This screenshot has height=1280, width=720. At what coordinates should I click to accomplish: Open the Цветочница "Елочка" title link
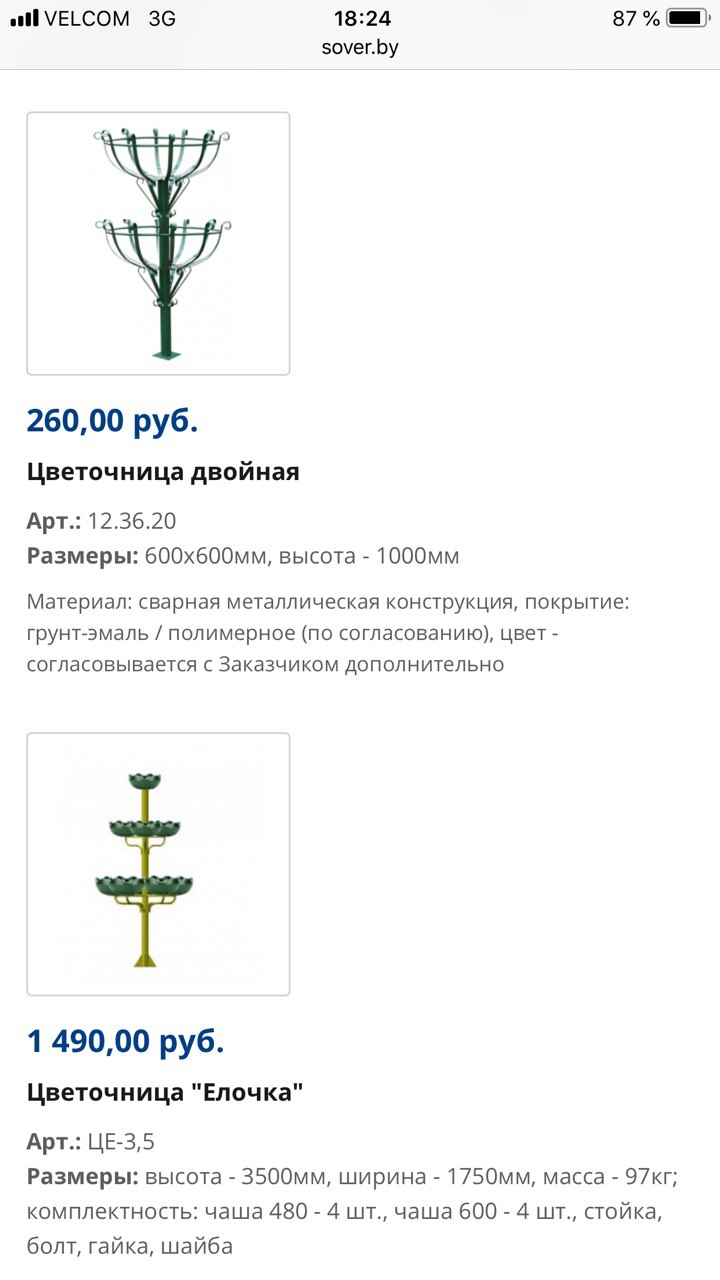(165, 1093)
